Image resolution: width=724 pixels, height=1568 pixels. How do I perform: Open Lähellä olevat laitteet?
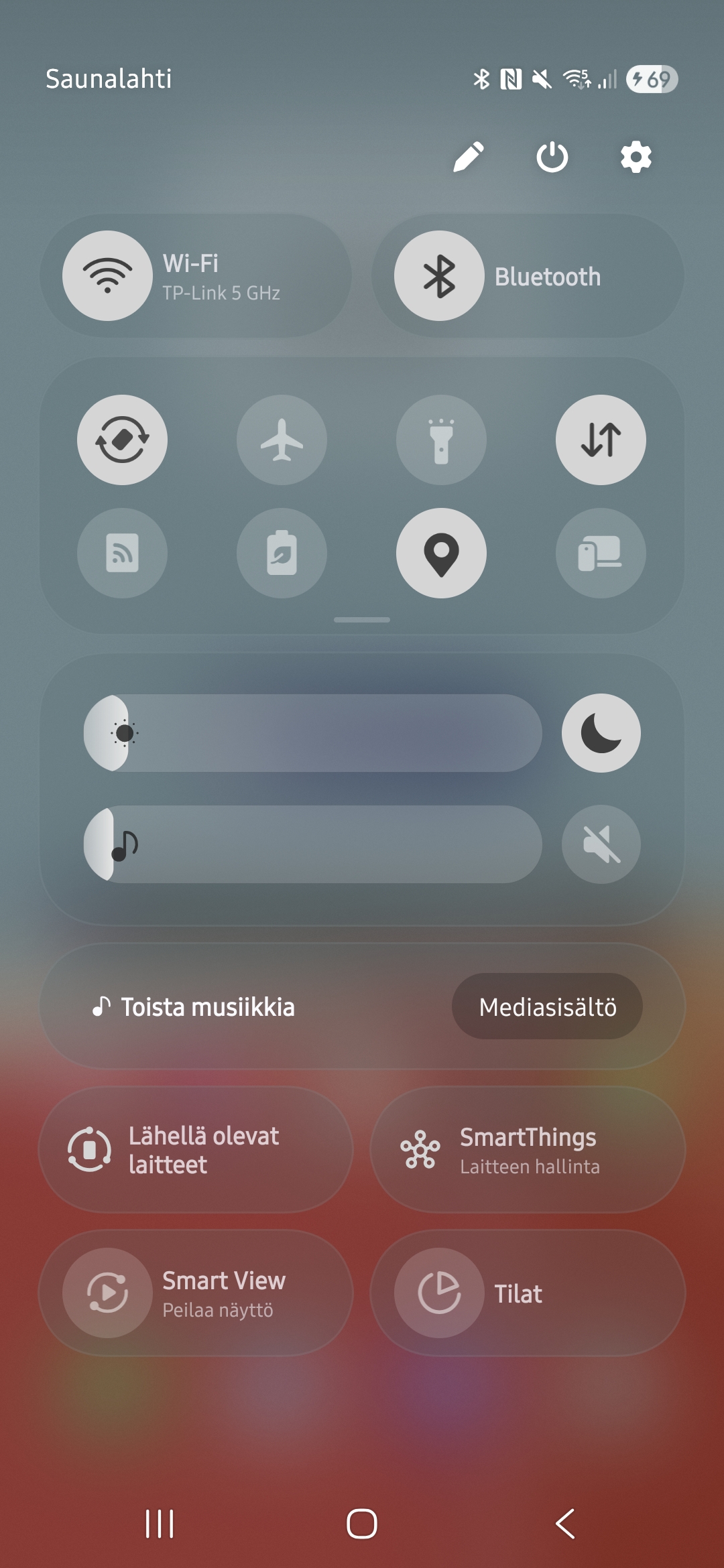click(196, 1150)
